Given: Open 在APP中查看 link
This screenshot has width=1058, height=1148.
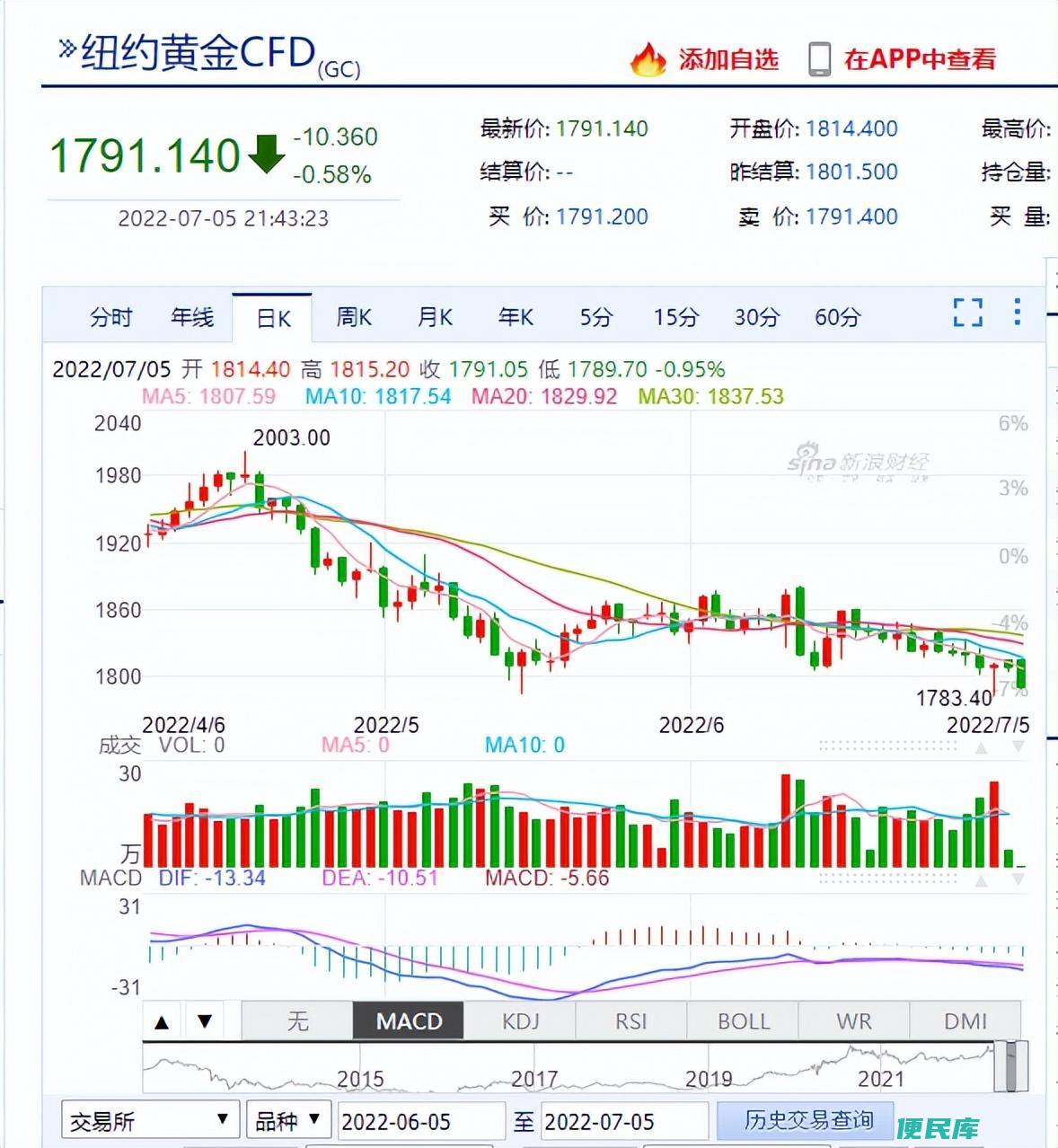Looking at the screenshot, I should click(903, 59).
